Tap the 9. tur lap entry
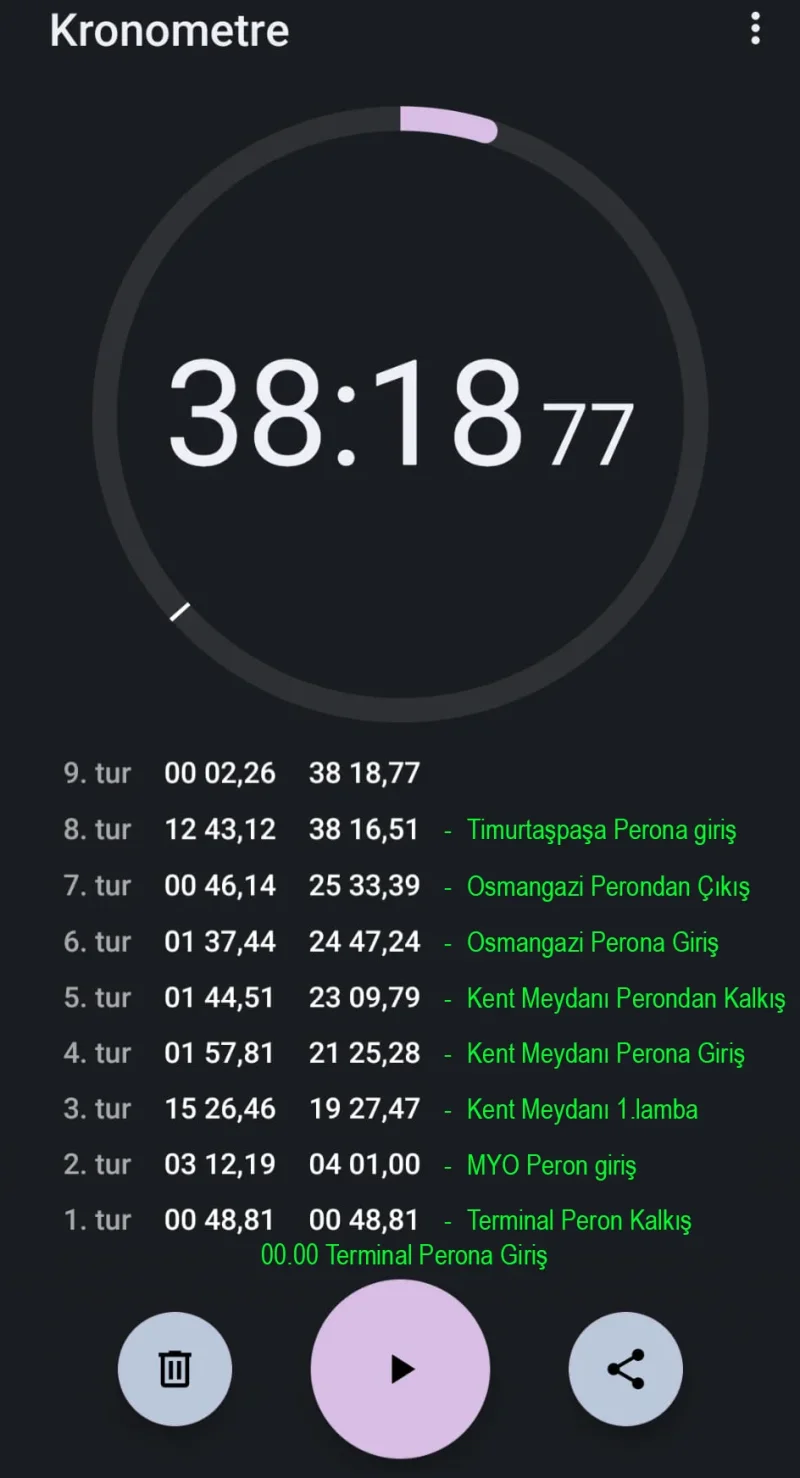 tap(240, 773)
